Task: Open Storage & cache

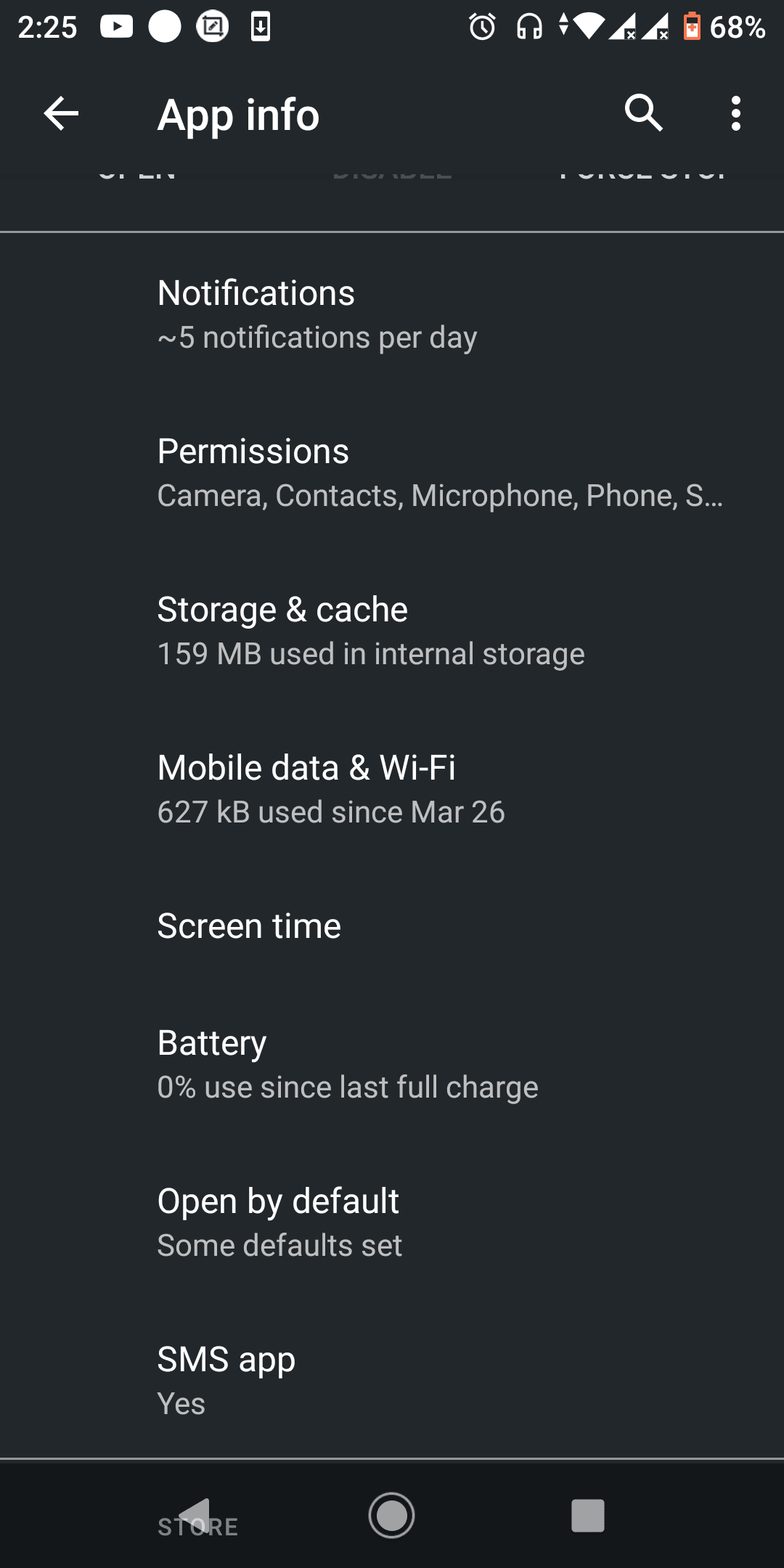Action: 392,631
